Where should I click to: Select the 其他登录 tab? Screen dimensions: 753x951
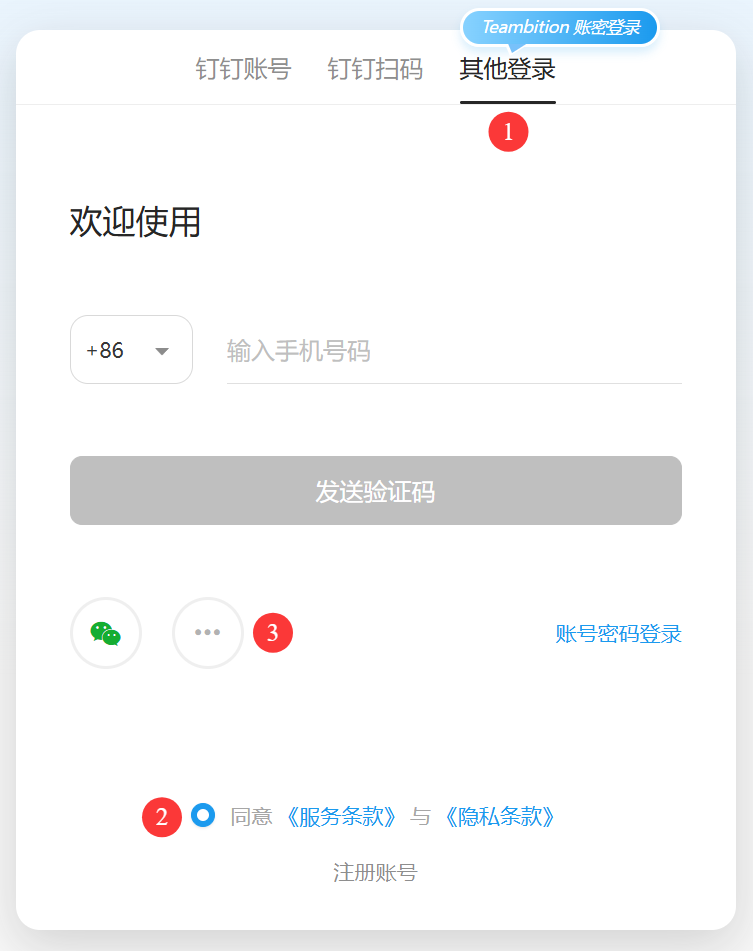(x=507, y=69)
